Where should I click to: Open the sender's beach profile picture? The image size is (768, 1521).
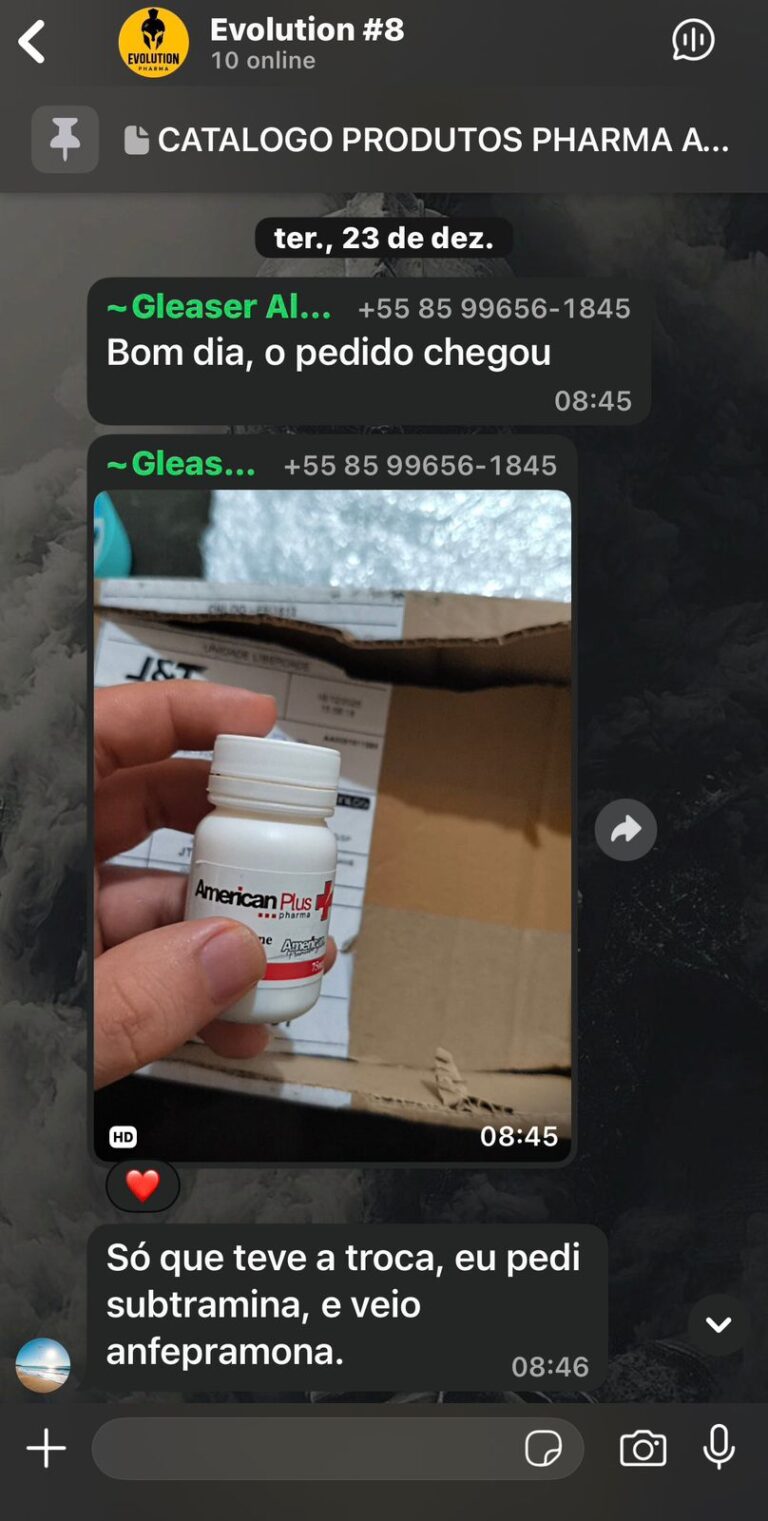43,1365
